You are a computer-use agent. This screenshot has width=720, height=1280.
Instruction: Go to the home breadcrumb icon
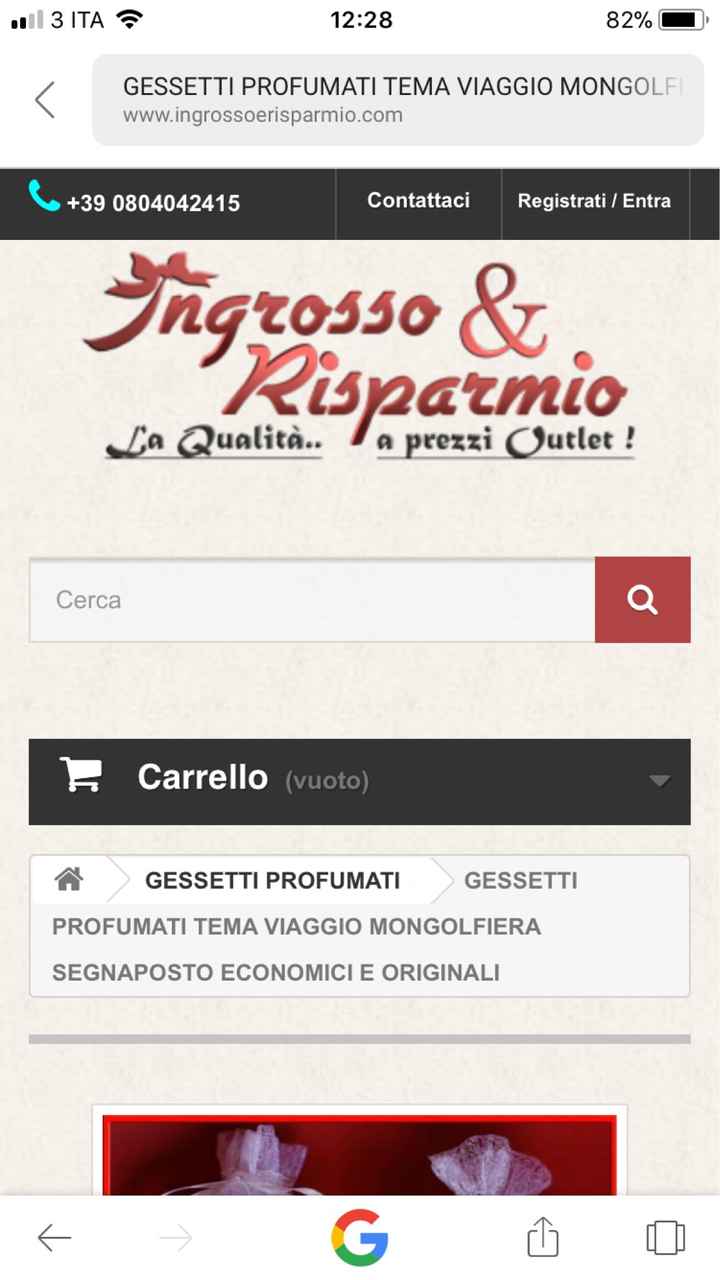pos(69,880)
